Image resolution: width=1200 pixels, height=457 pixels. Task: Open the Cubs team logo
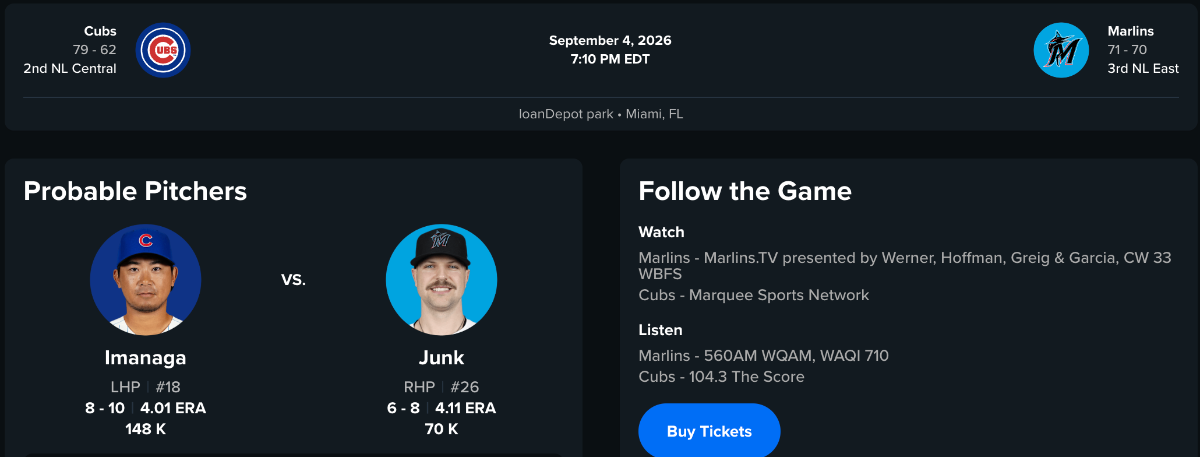(163, 50)
